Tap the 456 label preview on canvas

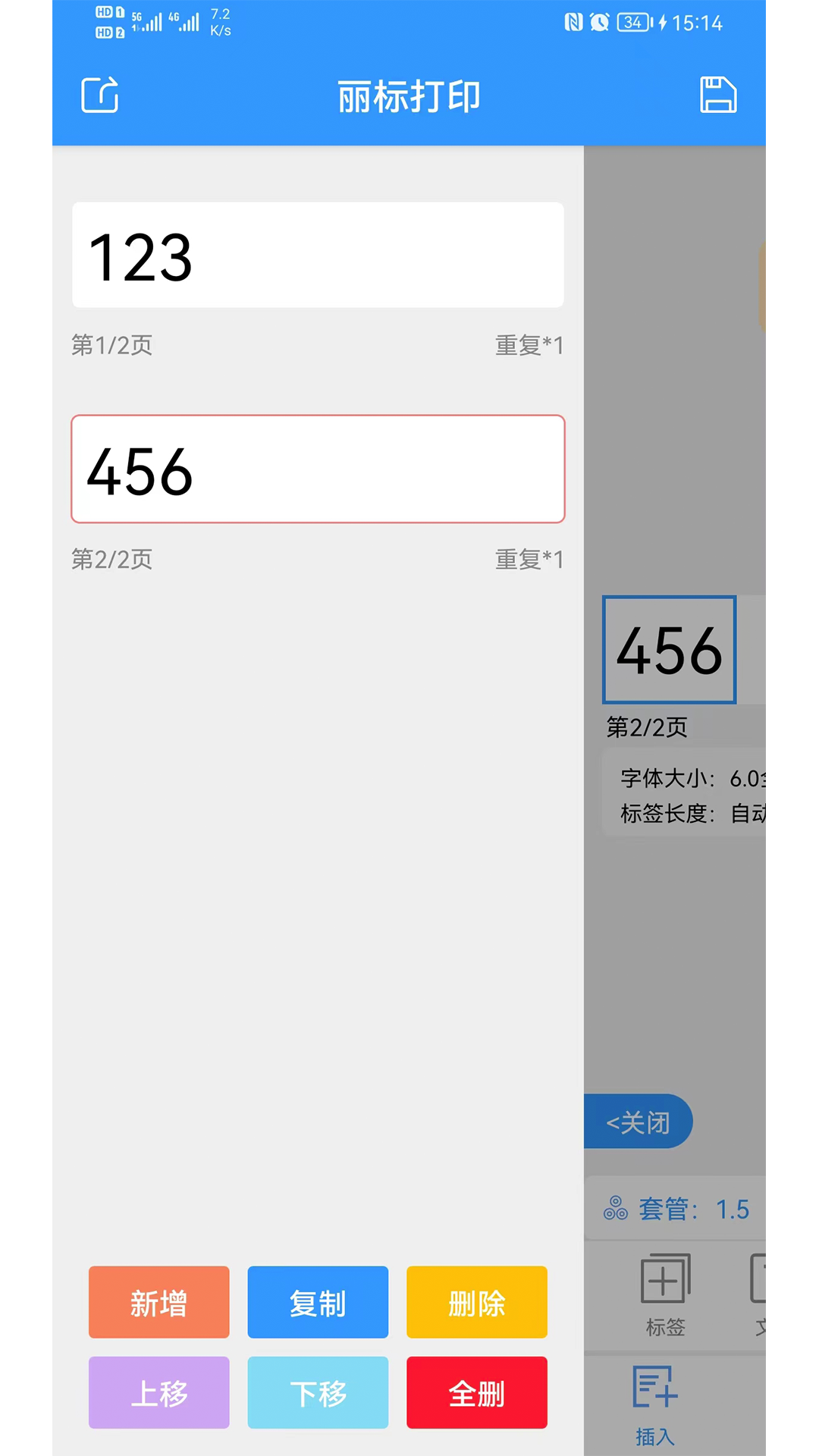point(669,650)
